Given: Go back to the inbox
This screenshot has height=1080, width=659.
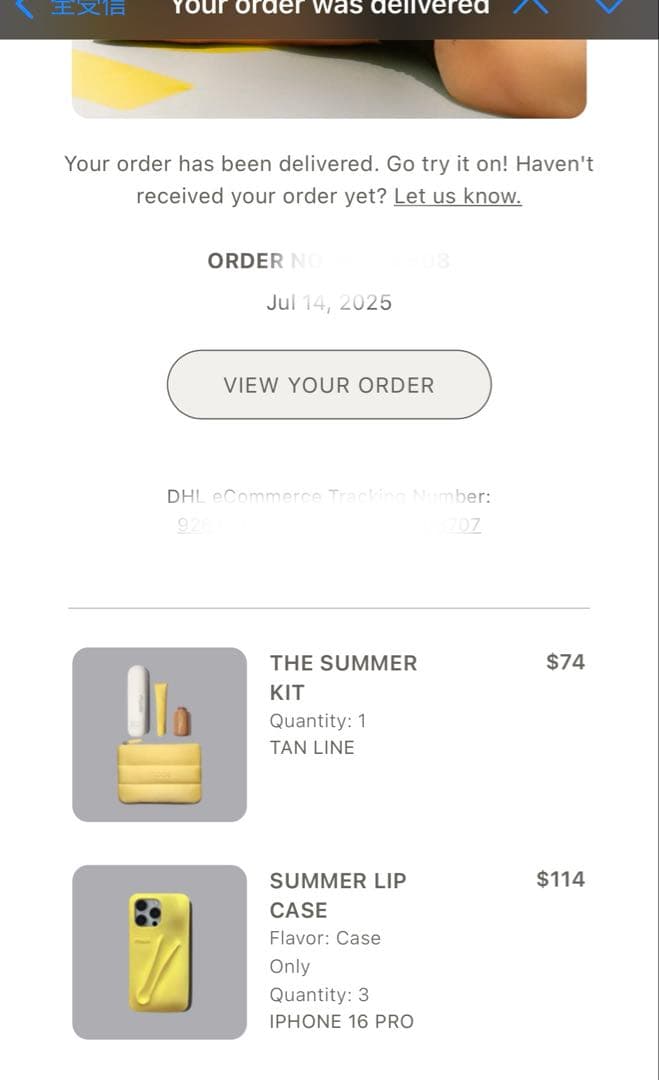Looking at the screenshot, I should [x=70, y=8].
